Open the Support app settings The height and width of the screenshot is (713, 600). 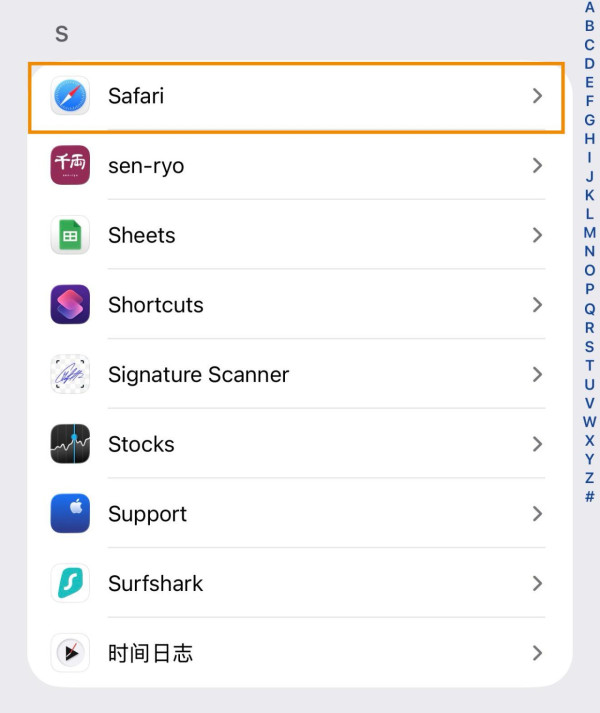click(298, 514)
